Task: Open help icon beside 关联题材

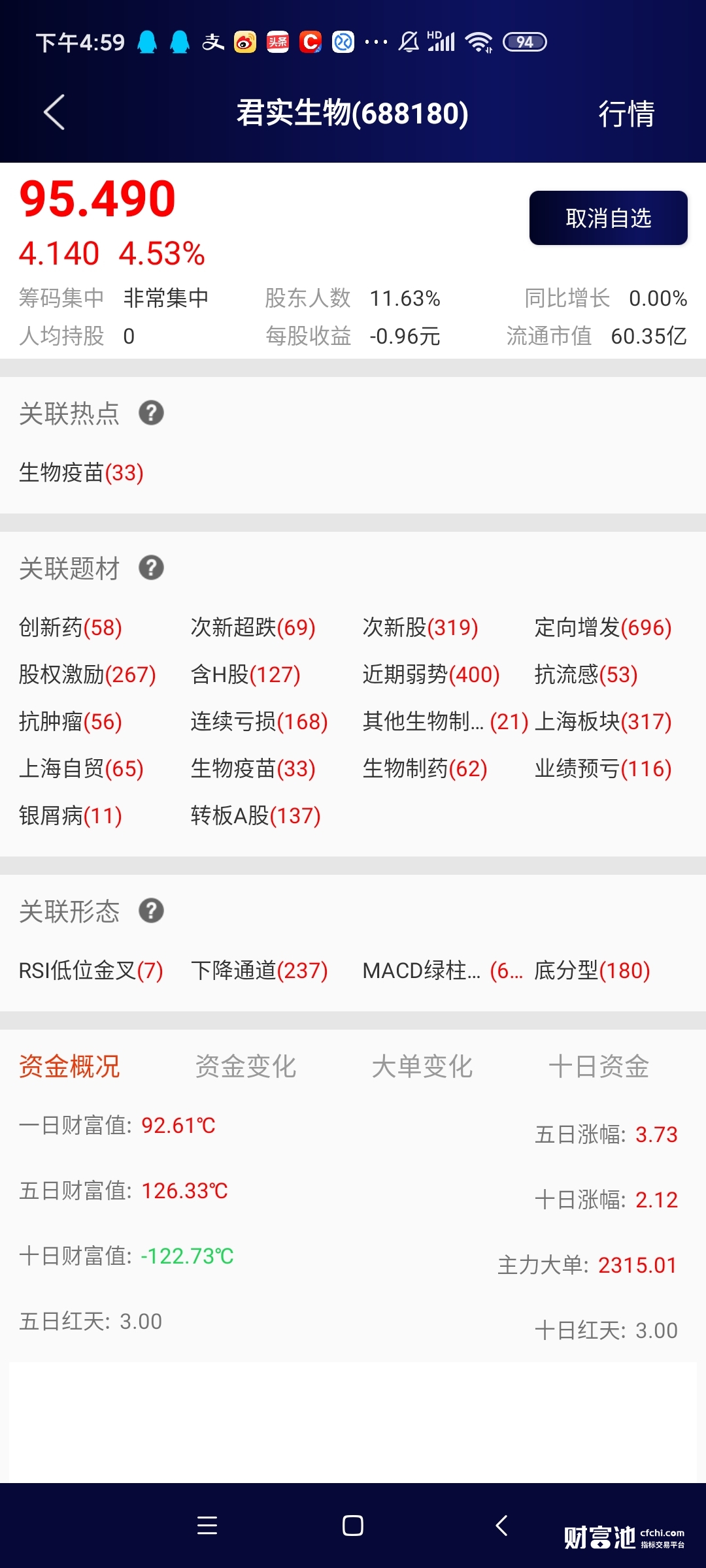Action: click(151, 568)
